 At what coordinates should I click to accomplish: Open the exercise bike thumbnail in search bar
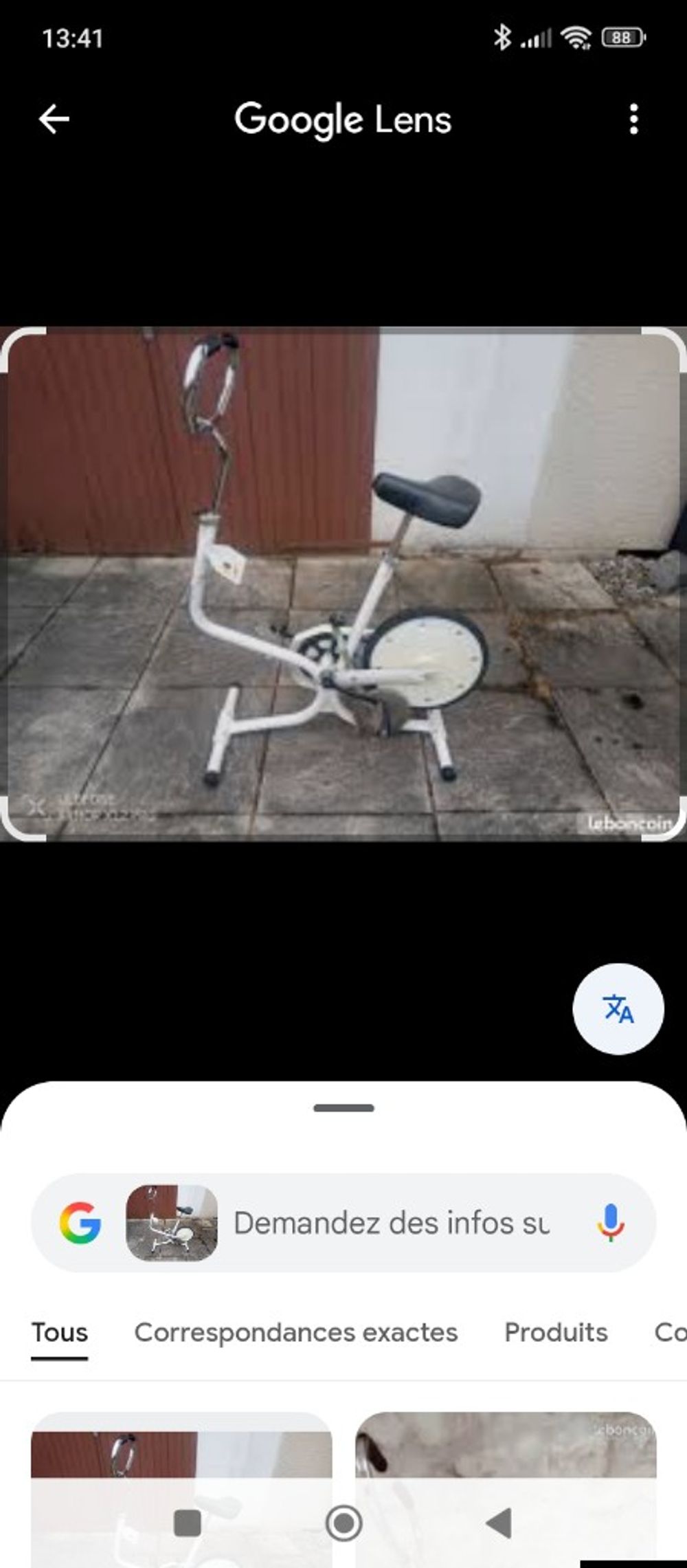(172, 1223)
